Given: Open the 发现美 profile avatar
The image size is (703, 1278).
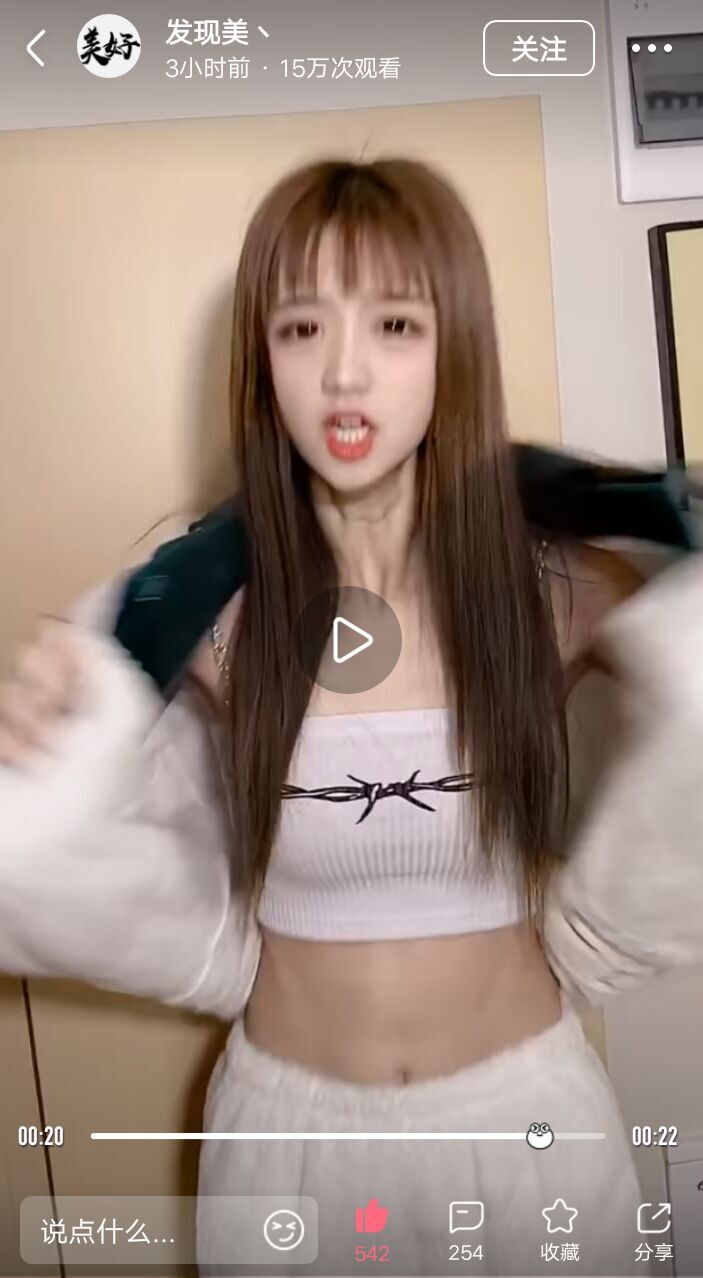Looking at the screenshot, I should pyautogui.click(x=109, y=47).
